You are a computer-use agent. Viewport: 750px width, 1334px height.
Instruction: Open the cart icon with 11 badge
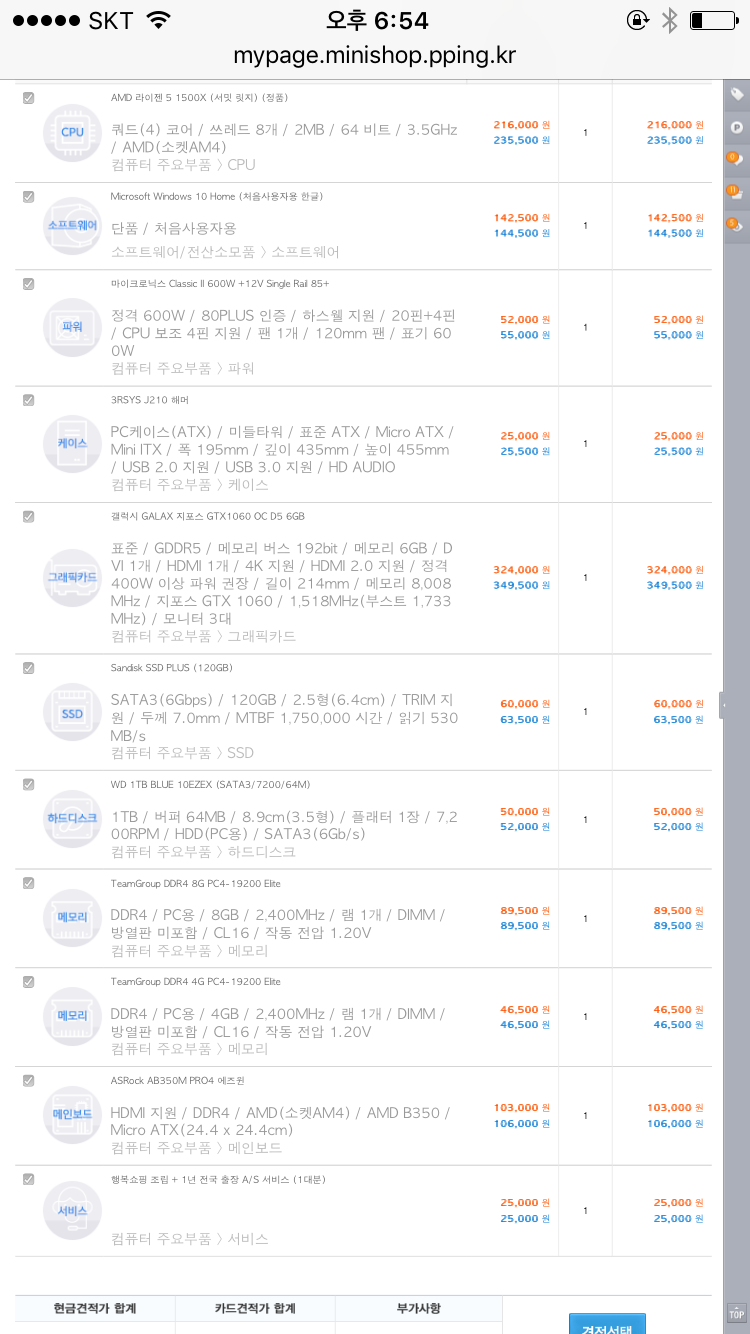pos(735,192)
